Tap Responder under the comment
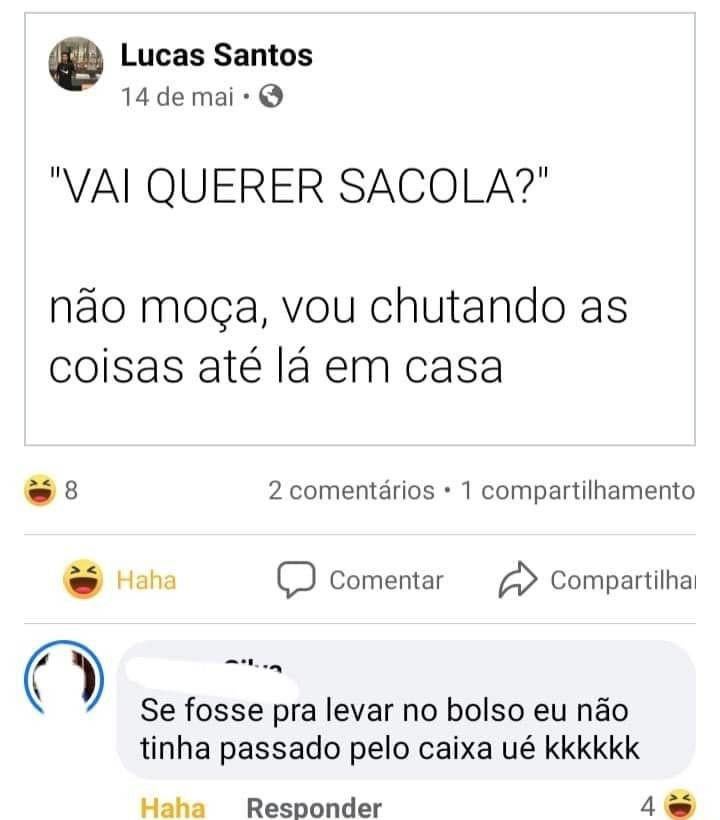This screenshot has width=720, height=820. pos(313,807)
